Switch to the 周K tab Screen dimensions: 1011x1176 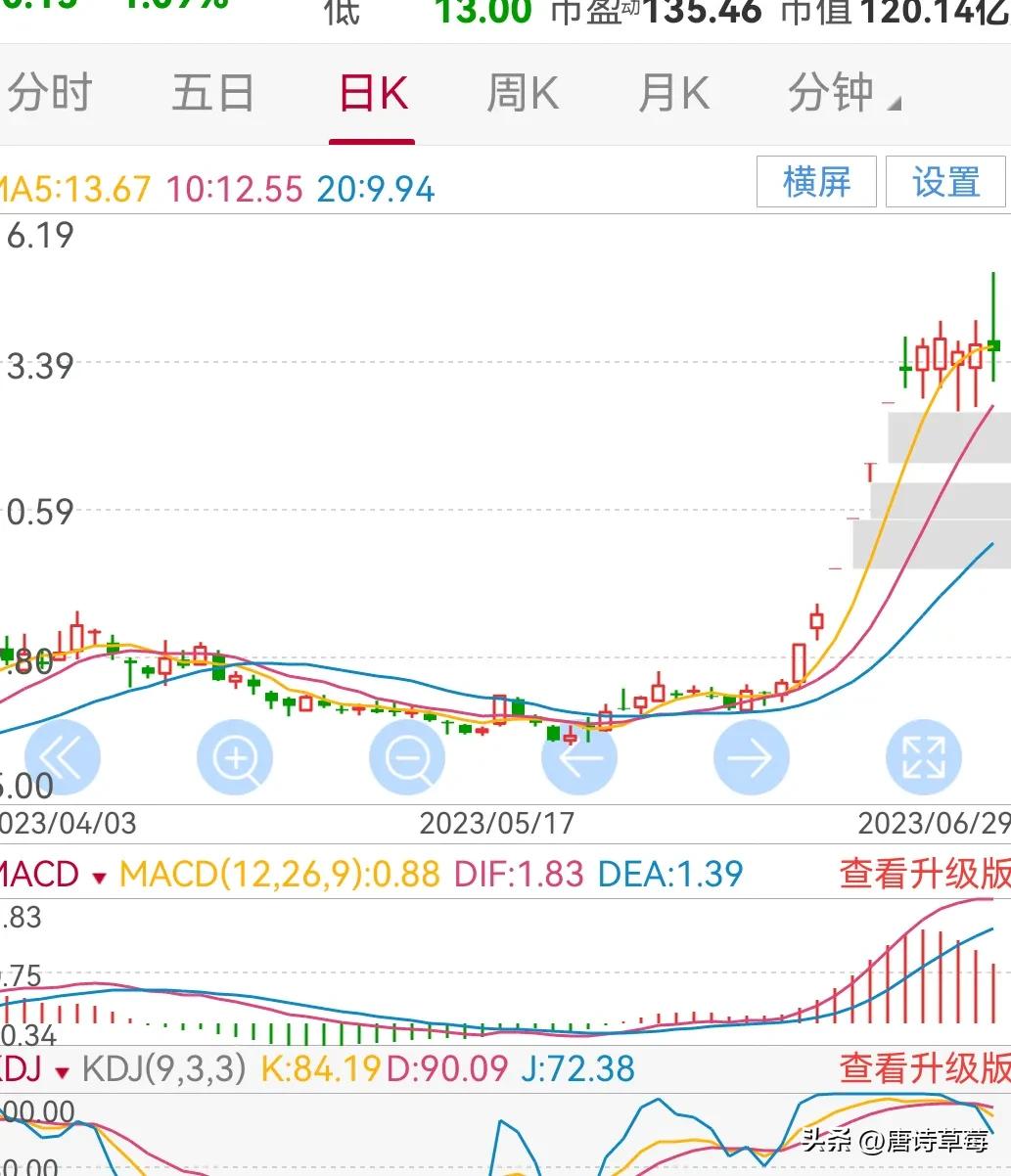point(522,93)
